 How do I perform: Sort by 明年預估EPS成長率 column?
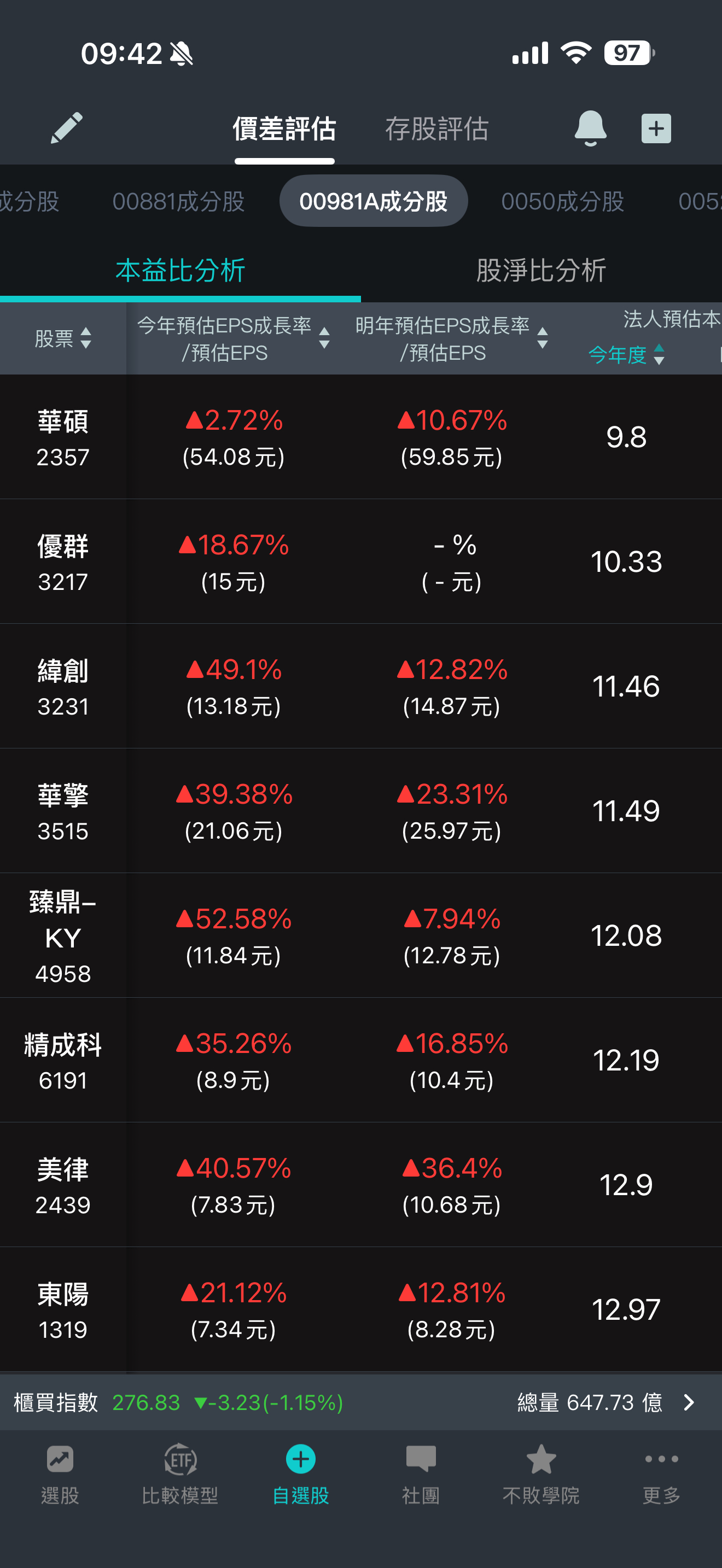pos(451,338)
